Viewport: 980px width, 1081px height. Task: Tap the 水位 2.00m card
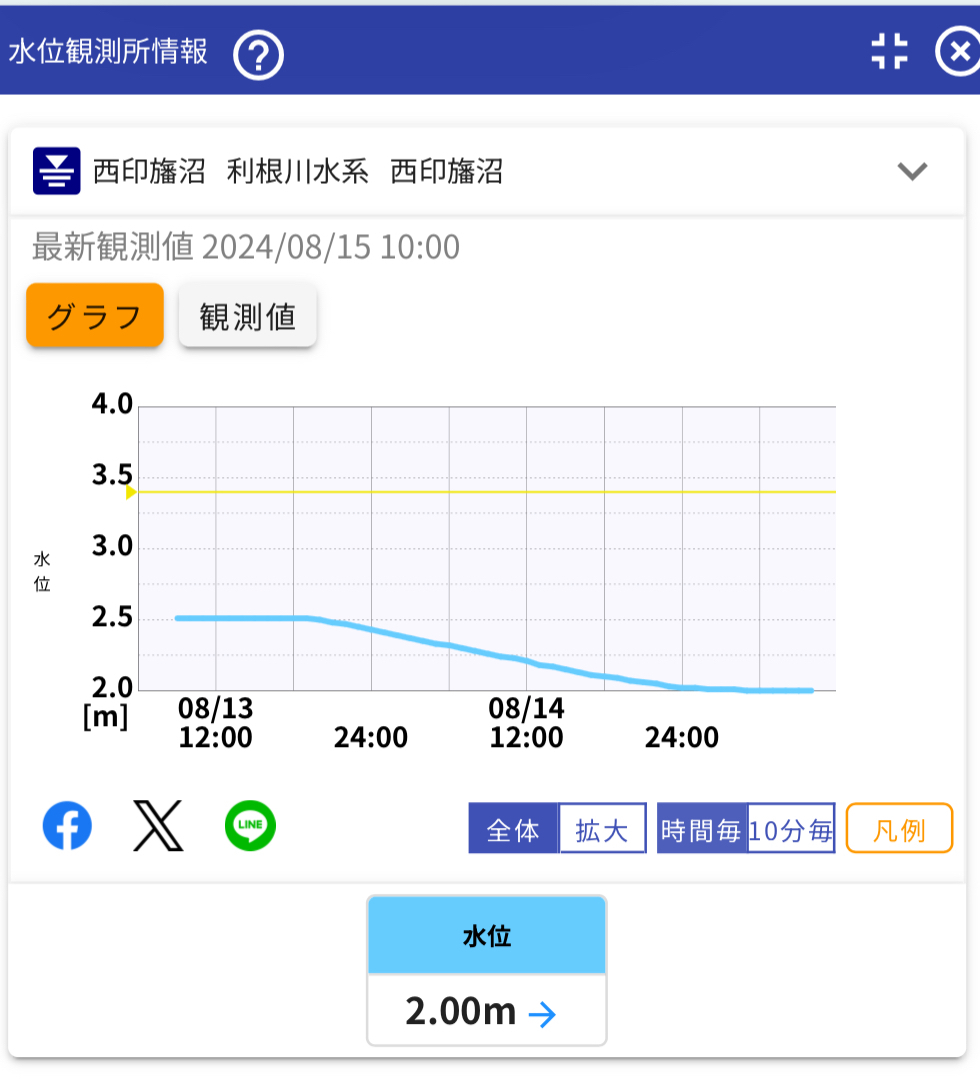pyautogui.click(x=487, y=971)
